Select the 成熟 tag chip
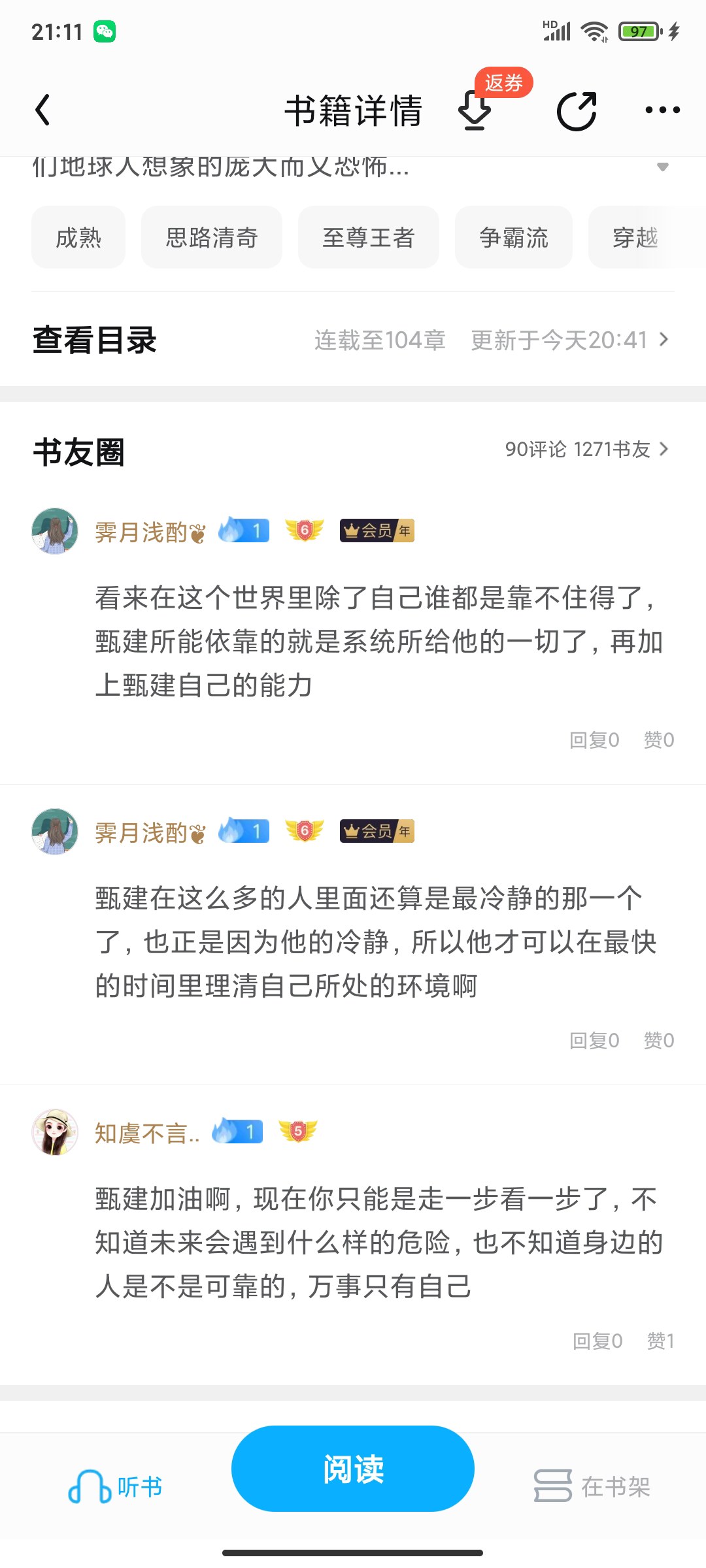The width and height of the screenshot is (706, 1568). [78, 237]
